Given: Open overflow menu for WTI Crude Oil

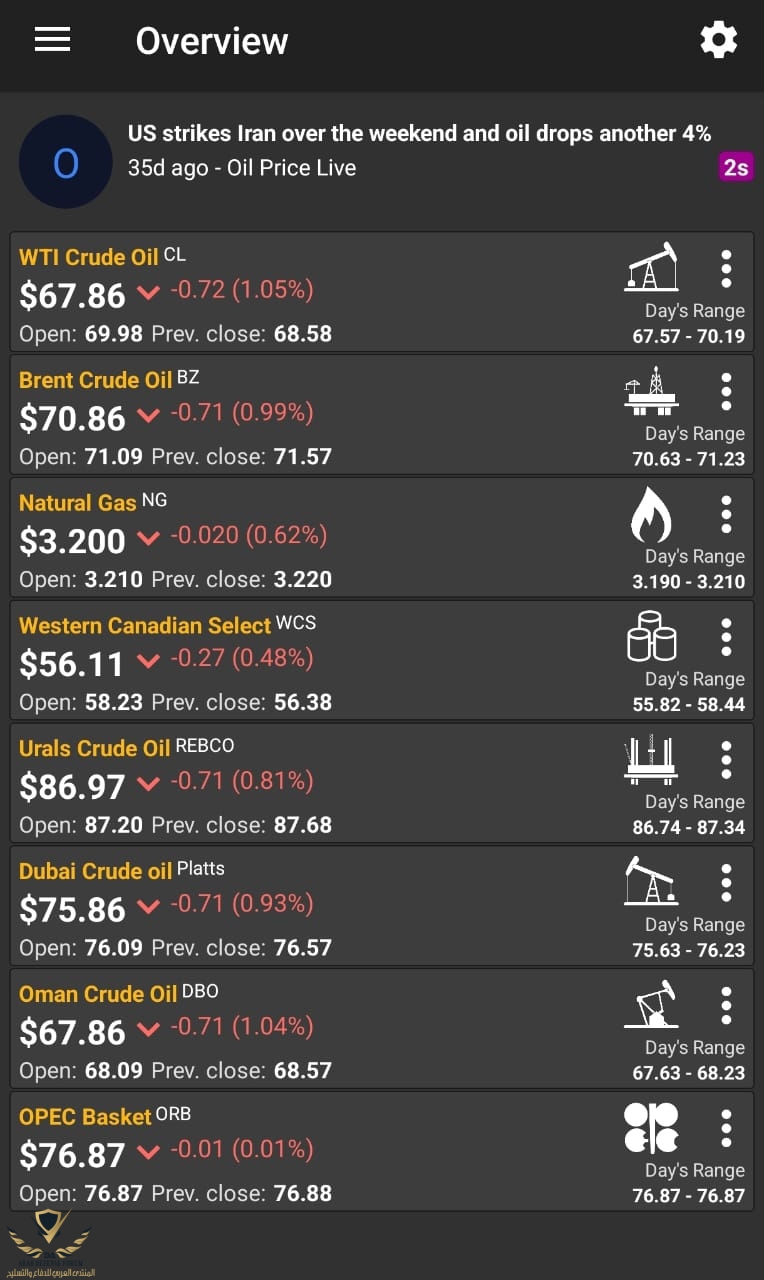Looking at the screenshot, I should (x=726, y=270).
